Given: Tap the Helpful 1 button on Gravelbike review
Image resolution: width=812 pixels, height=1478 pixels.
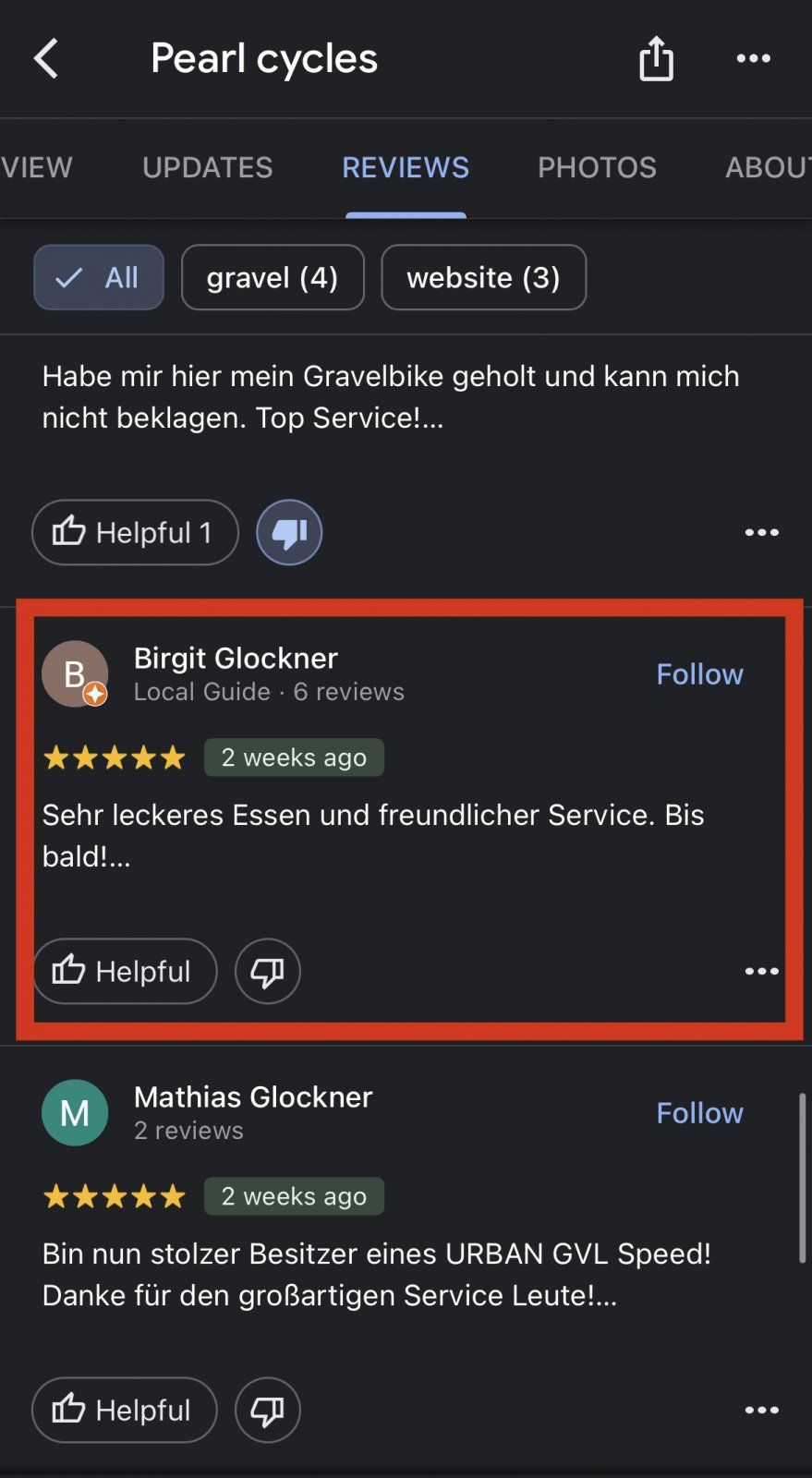Looking at the screenshot, I should pyautogui.click(x=135, y=532).
